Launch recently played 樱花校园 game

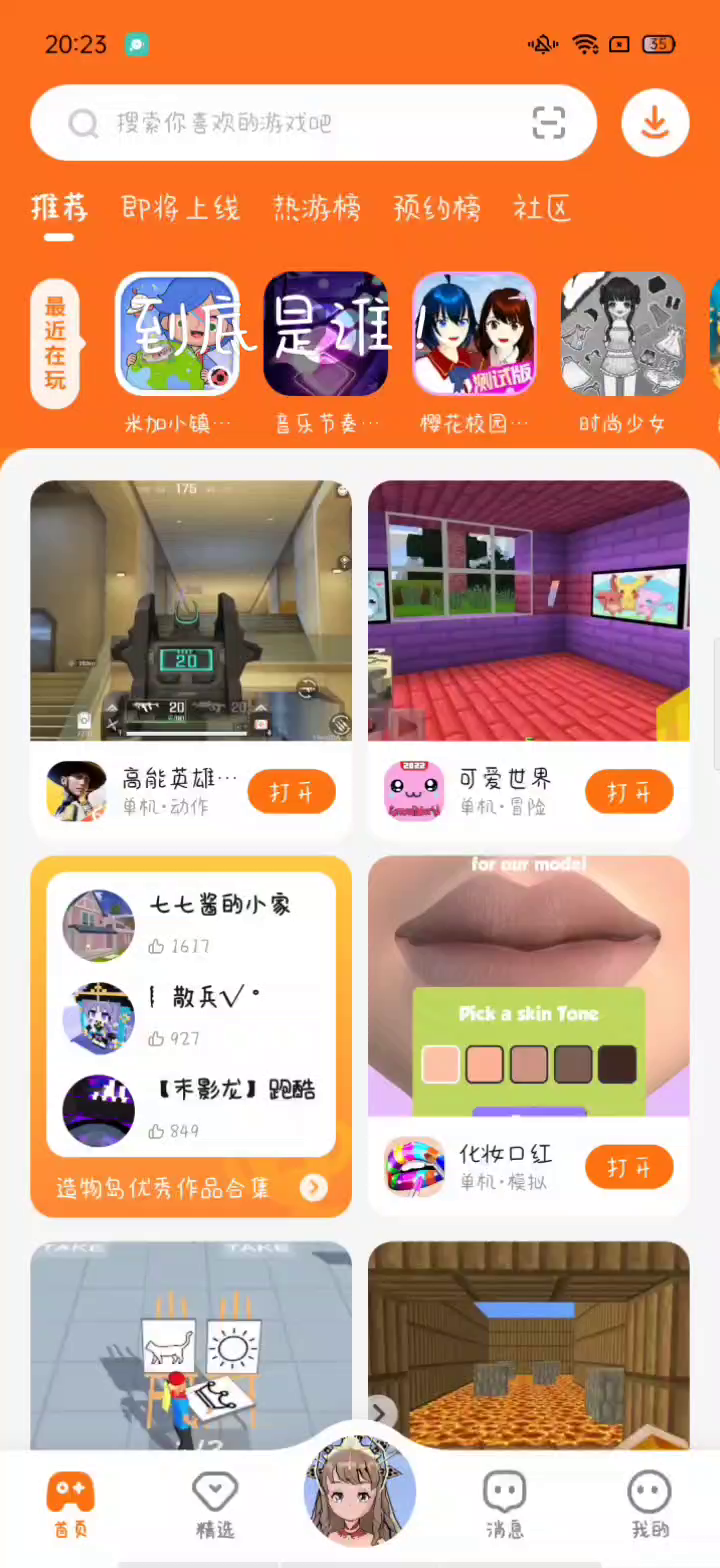[475, 334]
